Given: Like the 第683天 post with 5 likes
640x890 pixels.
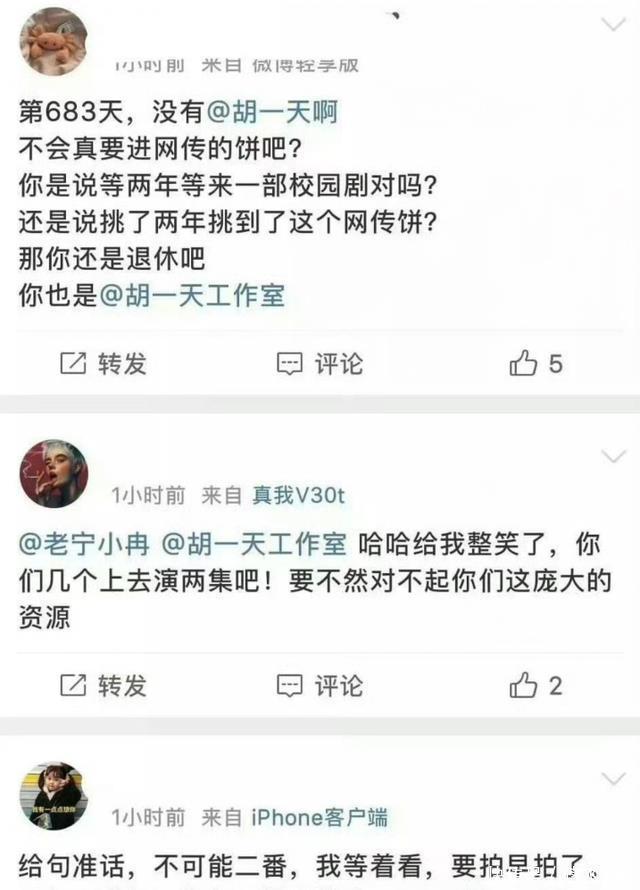Looking at the screenshot, I should (x=536, y=364).
